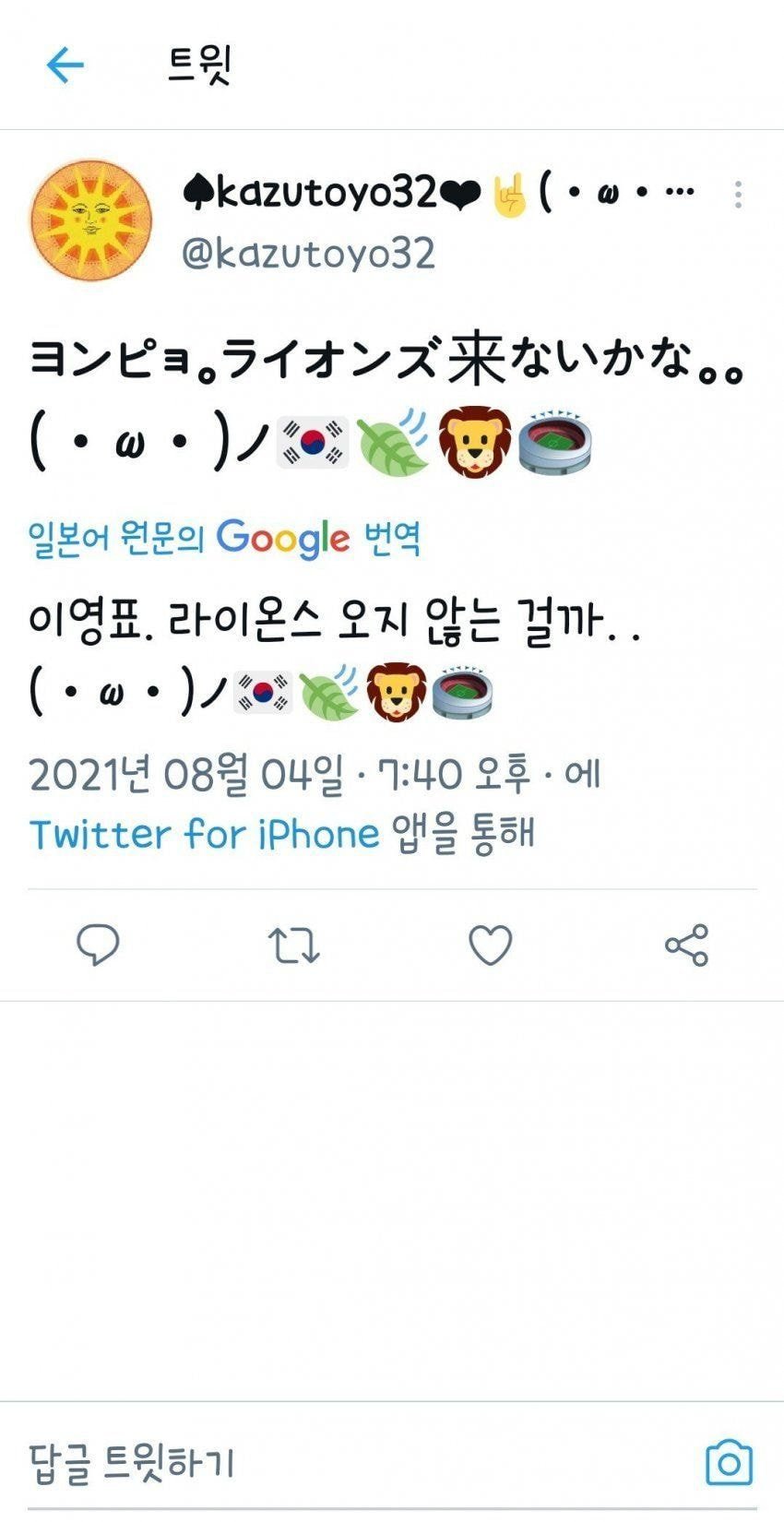Tap the Google translation link

click(224, 539)
